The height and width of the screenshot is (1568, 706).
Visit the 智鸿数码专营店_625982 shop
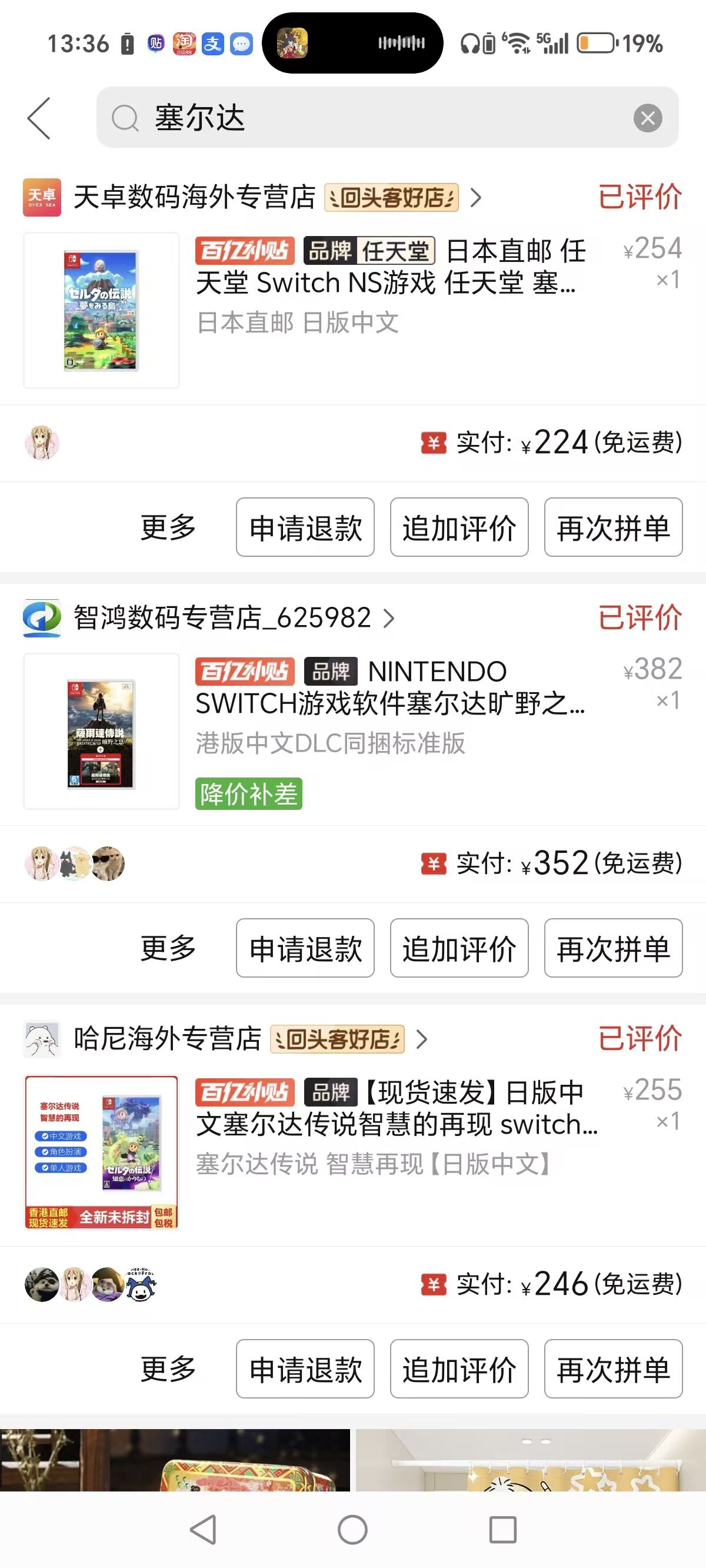222,618
